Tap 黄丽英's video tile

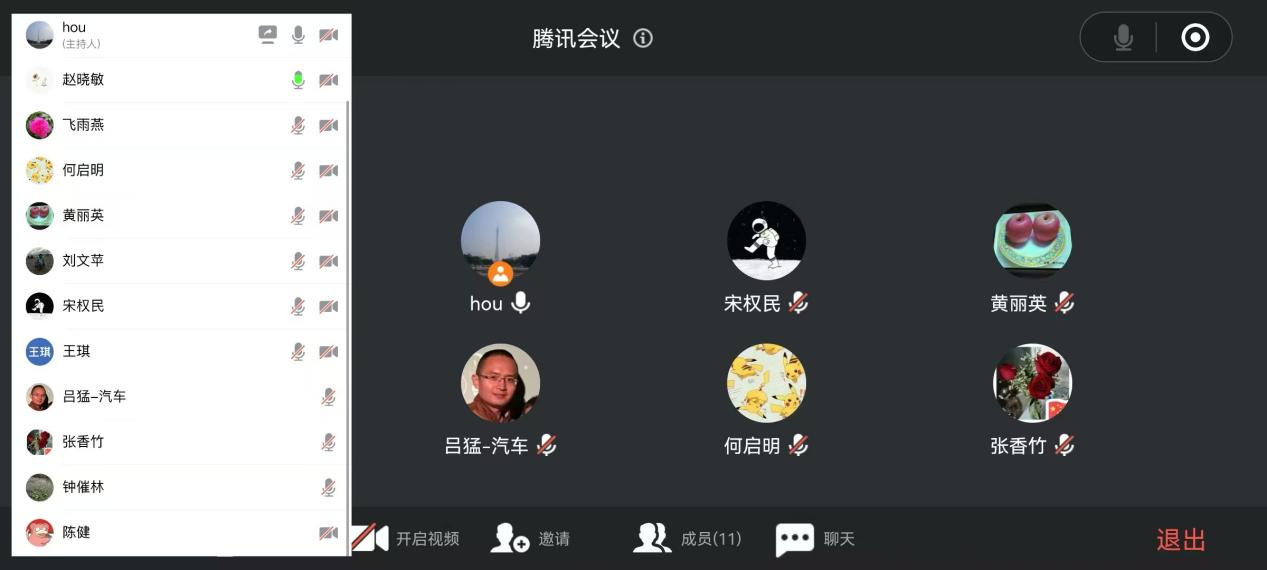pyautogui.click(x=1032, y=241)
